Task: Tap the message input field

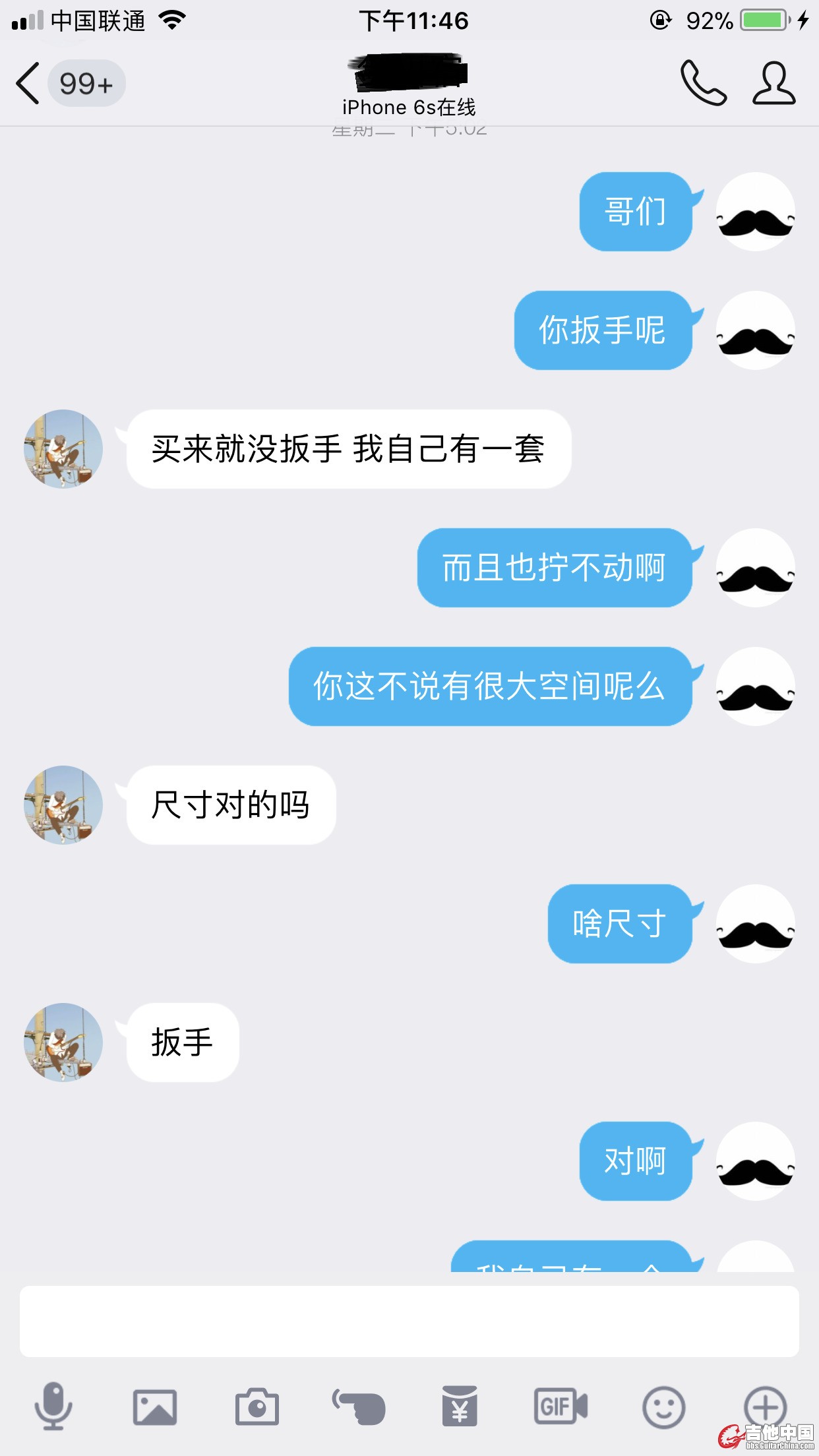Action: point(409,1321)
